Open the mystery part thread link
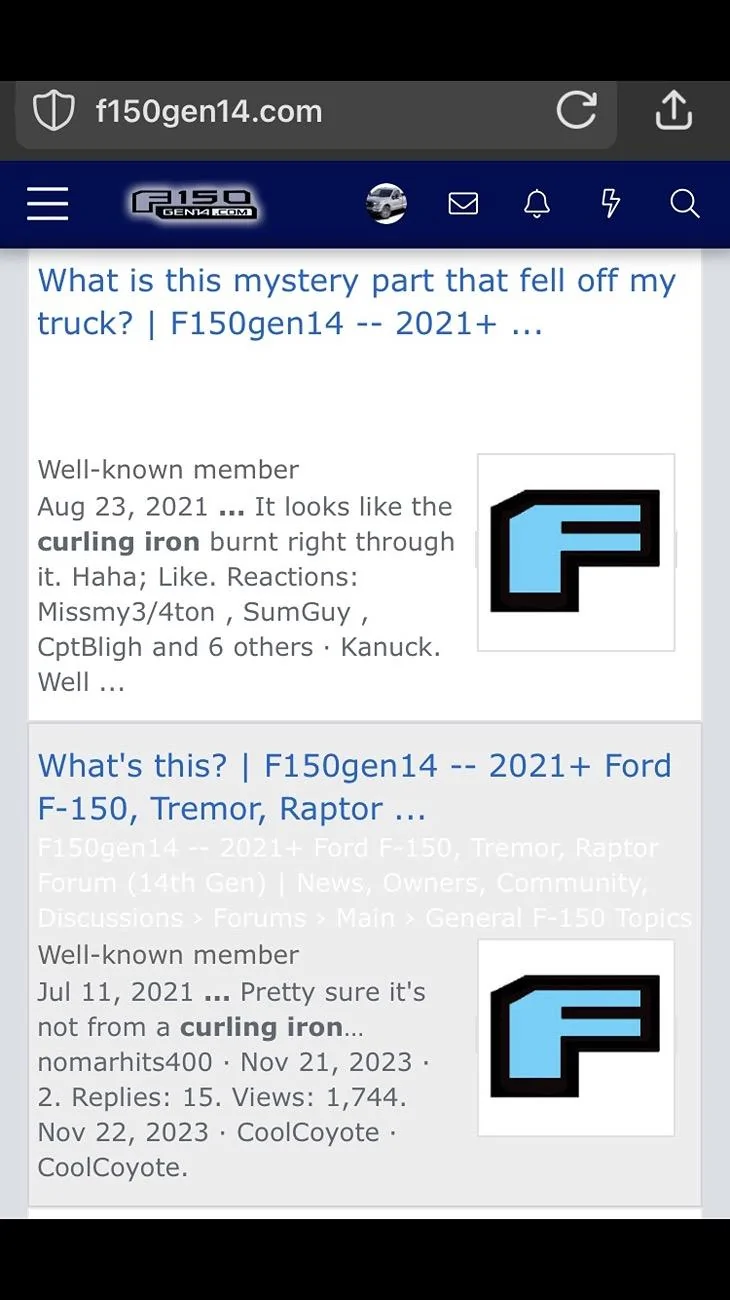Viewport: 730px width, 1300px height. 356,301
